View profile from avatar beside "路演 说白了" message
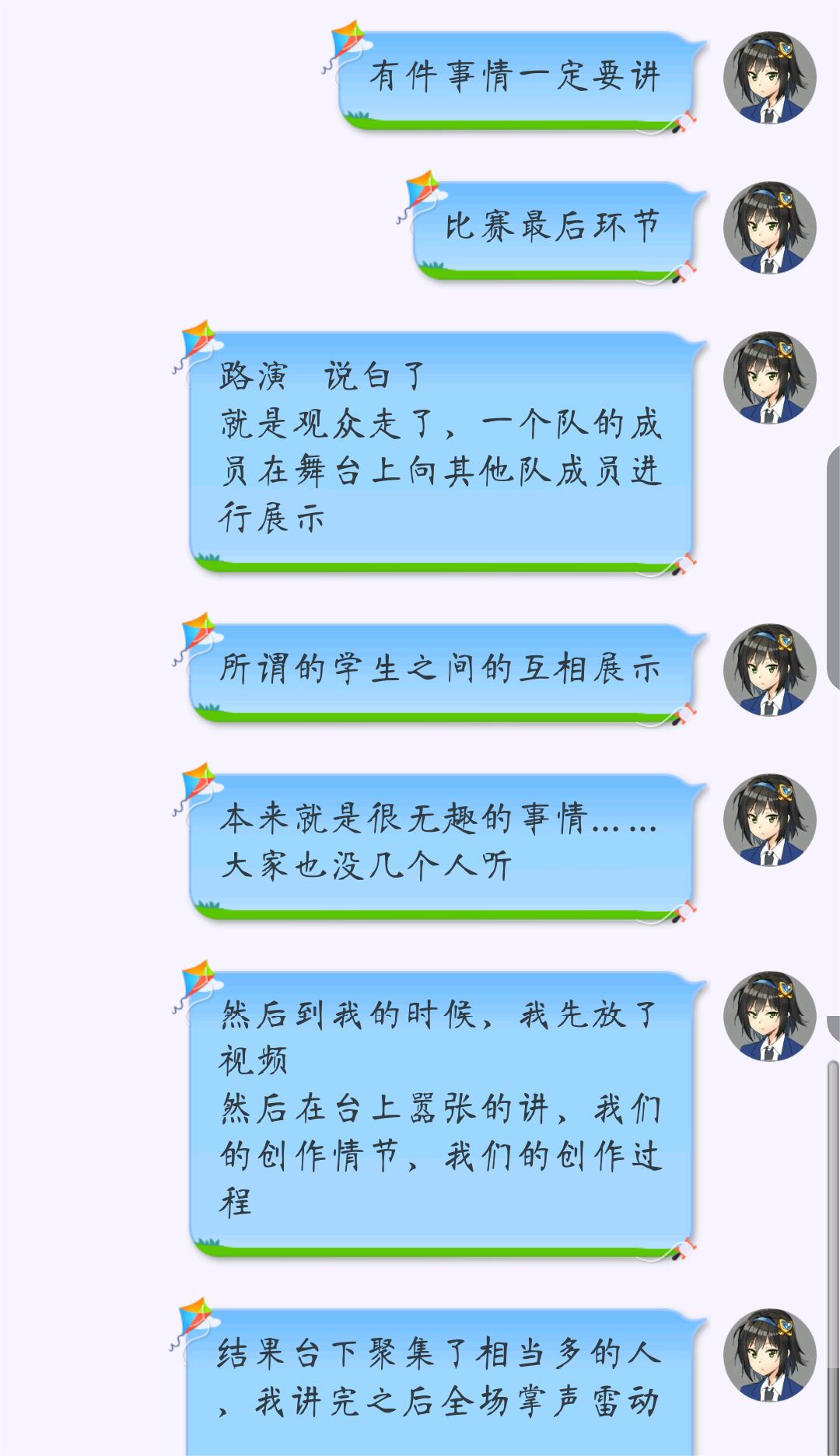Image resolution: width=840 pixels, height=1456 pixels. [769, 378]
